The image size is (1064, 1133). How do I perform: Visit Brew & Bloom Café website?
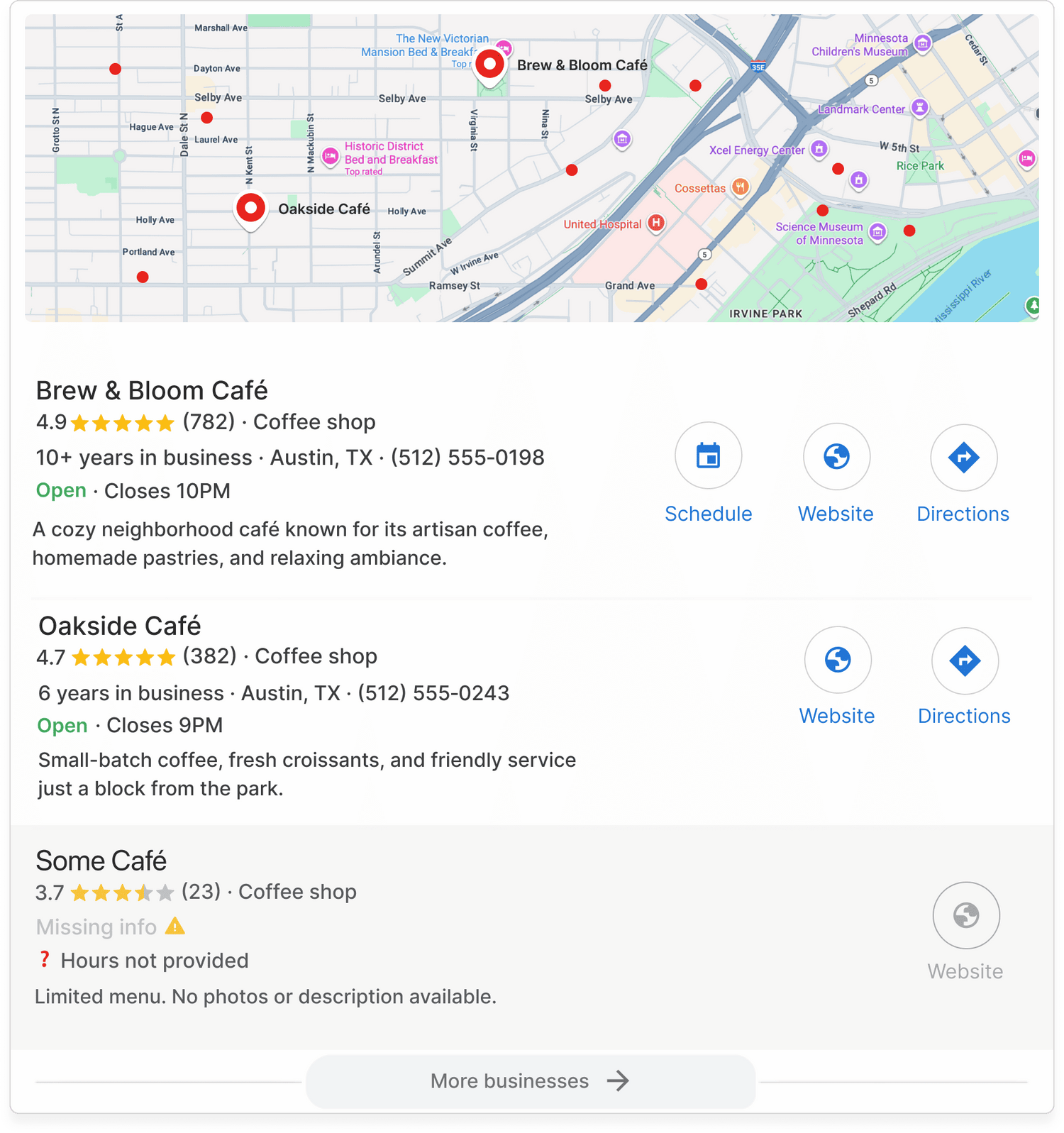click(836, 456)
